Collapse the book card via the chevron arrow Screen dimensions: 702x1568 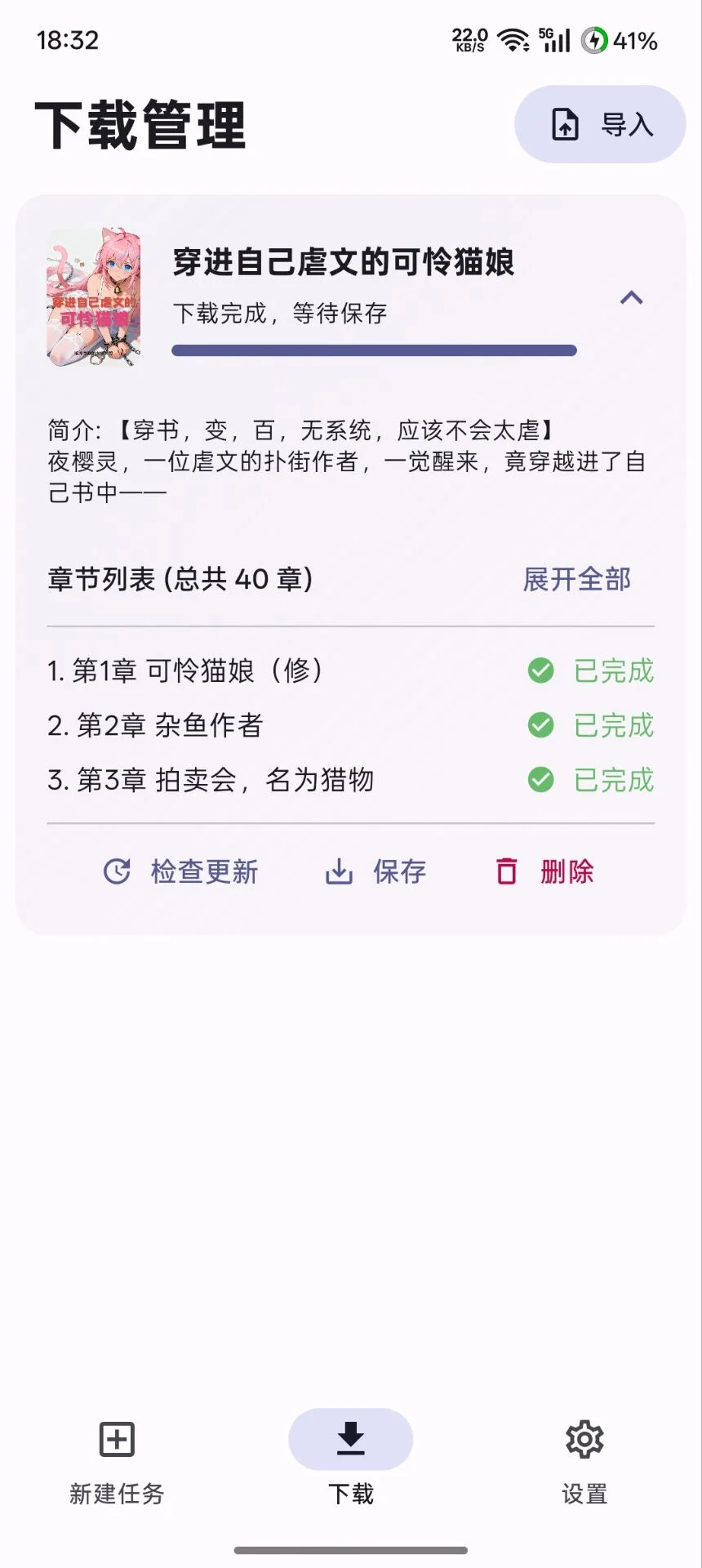point(630,298)
